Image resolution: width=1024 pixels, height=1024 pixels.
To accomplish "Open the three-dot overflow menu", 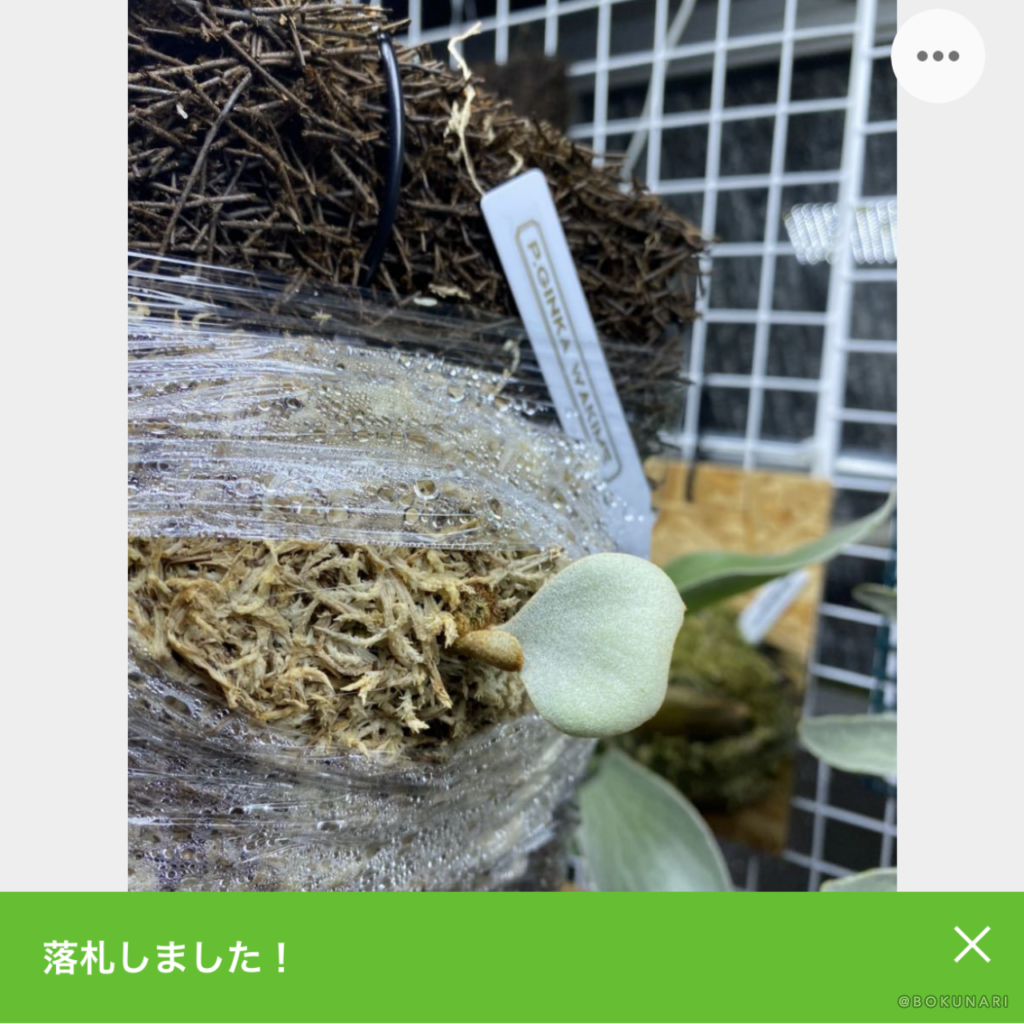I will coord(937,56).
